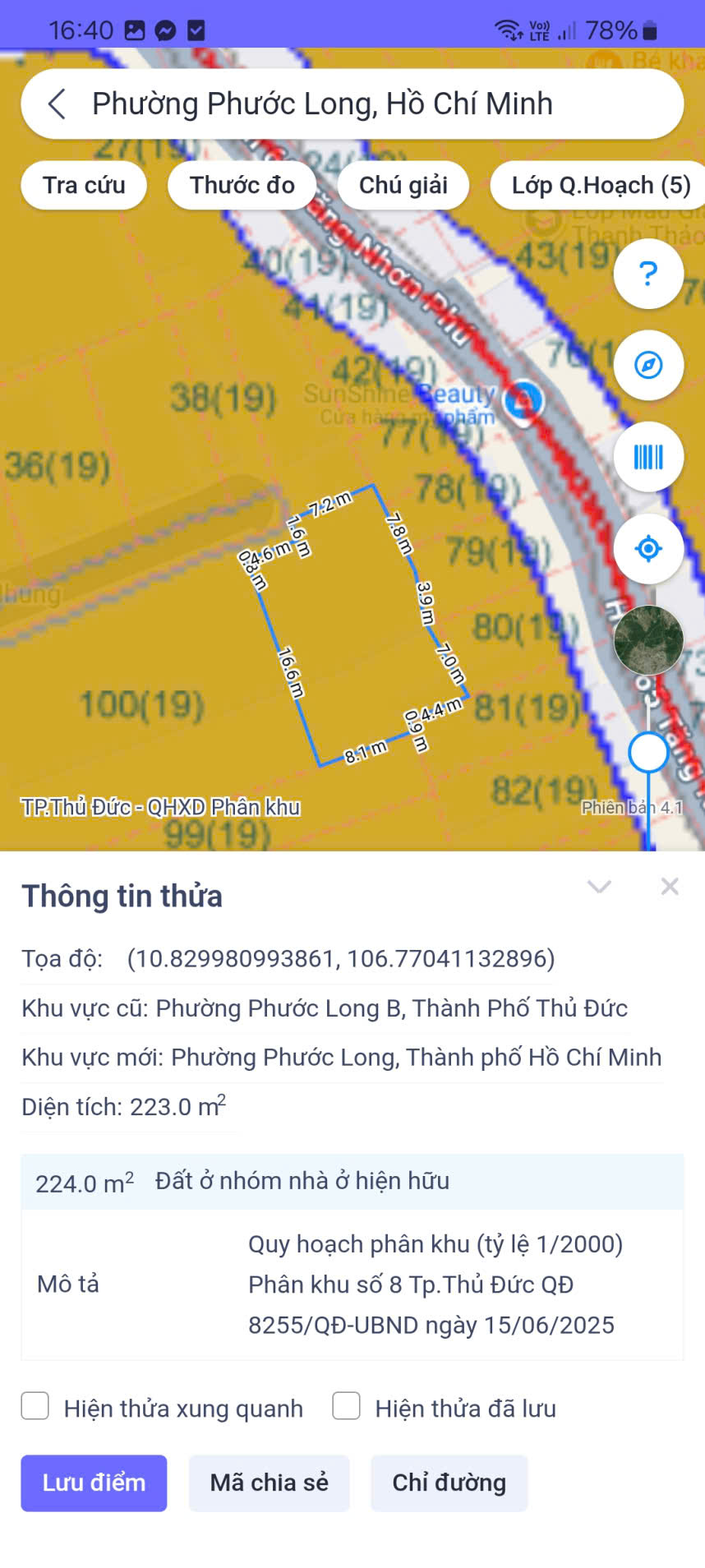Enable Hiện thửa xung quanh checkbox
705x1568 pixels.
pyautogui.click(x=35, y=1406)
